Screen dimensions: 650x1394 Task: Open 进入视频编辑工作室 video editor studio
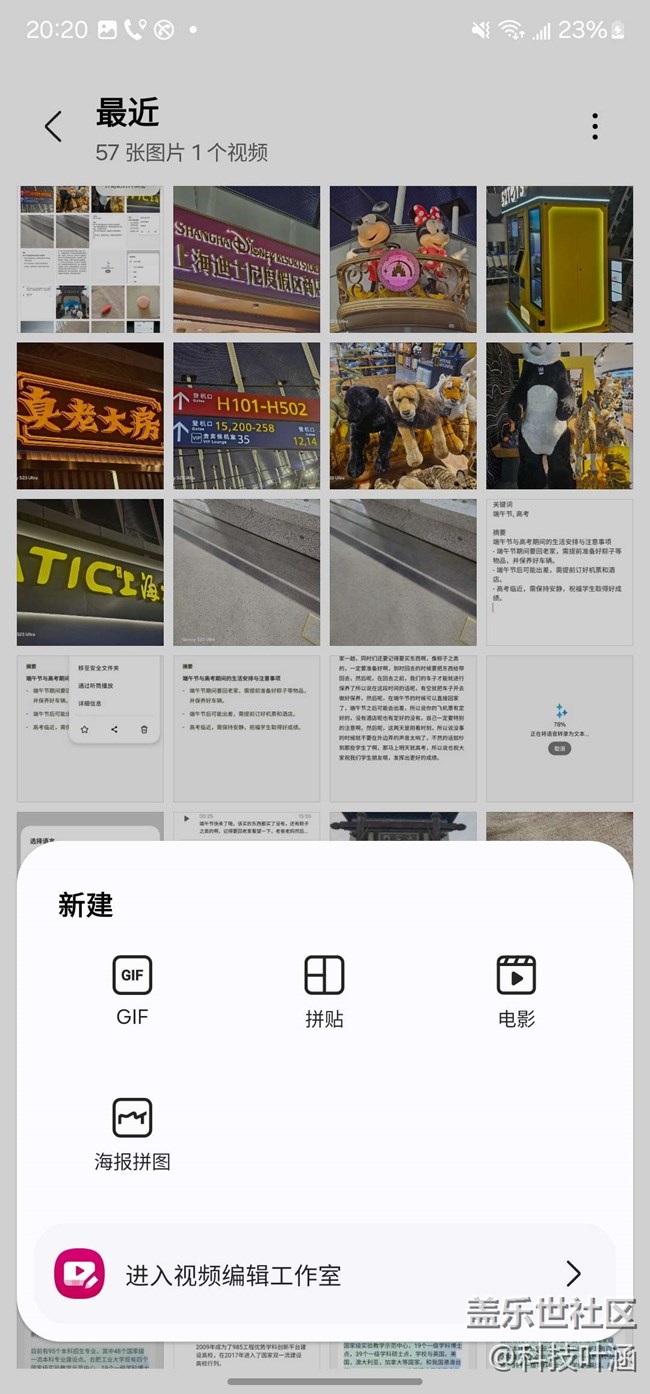pos(324,1275)
